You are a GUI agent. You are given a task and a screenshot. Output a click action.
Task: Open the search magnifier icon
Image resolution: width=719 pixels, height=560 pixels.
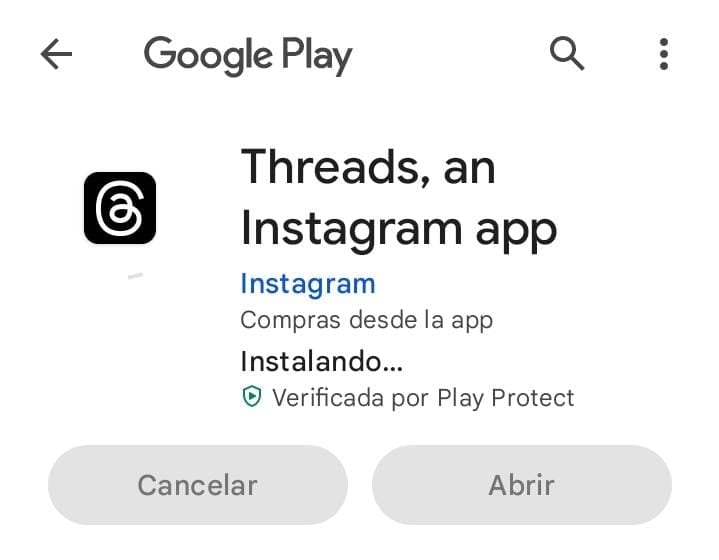tap(567, 54)
